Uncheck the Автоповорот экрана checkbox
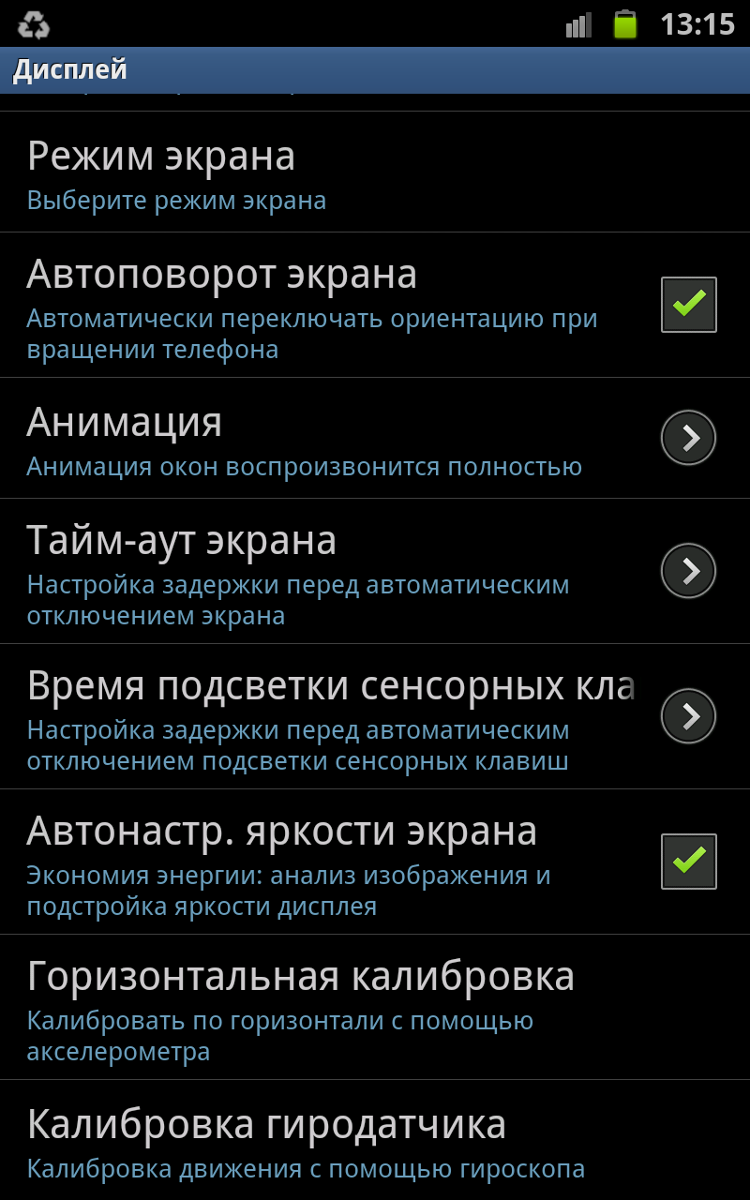The height and width of the screenshot is (1200, 750). [x=689, y=304]
